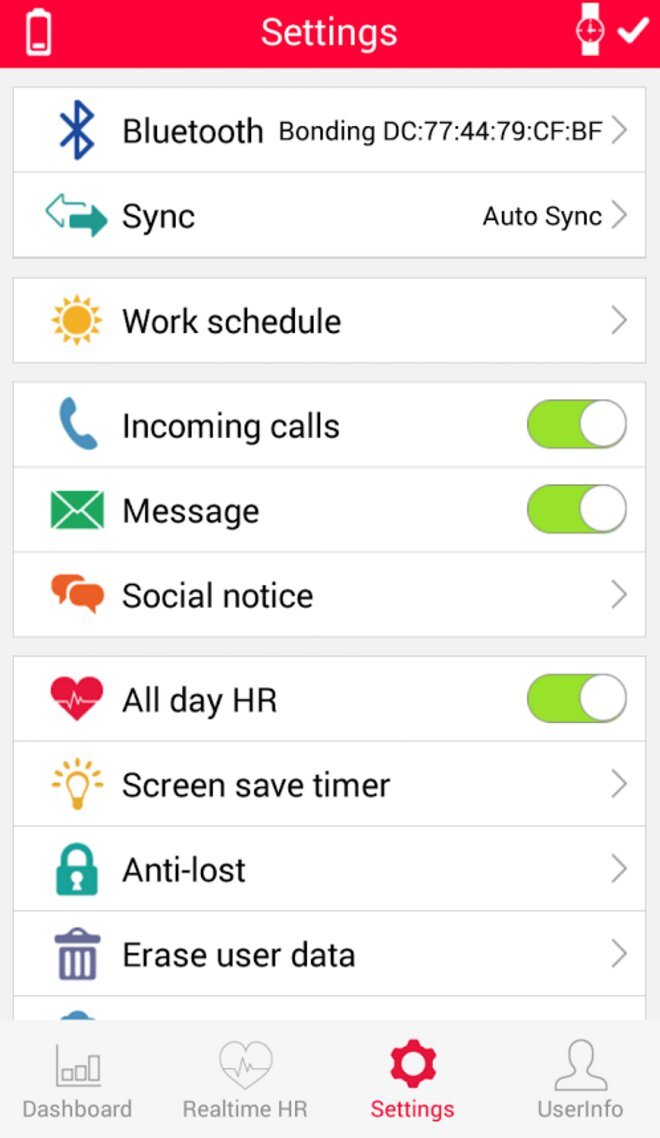Open Social notice settings

click(x=329, y=596)
